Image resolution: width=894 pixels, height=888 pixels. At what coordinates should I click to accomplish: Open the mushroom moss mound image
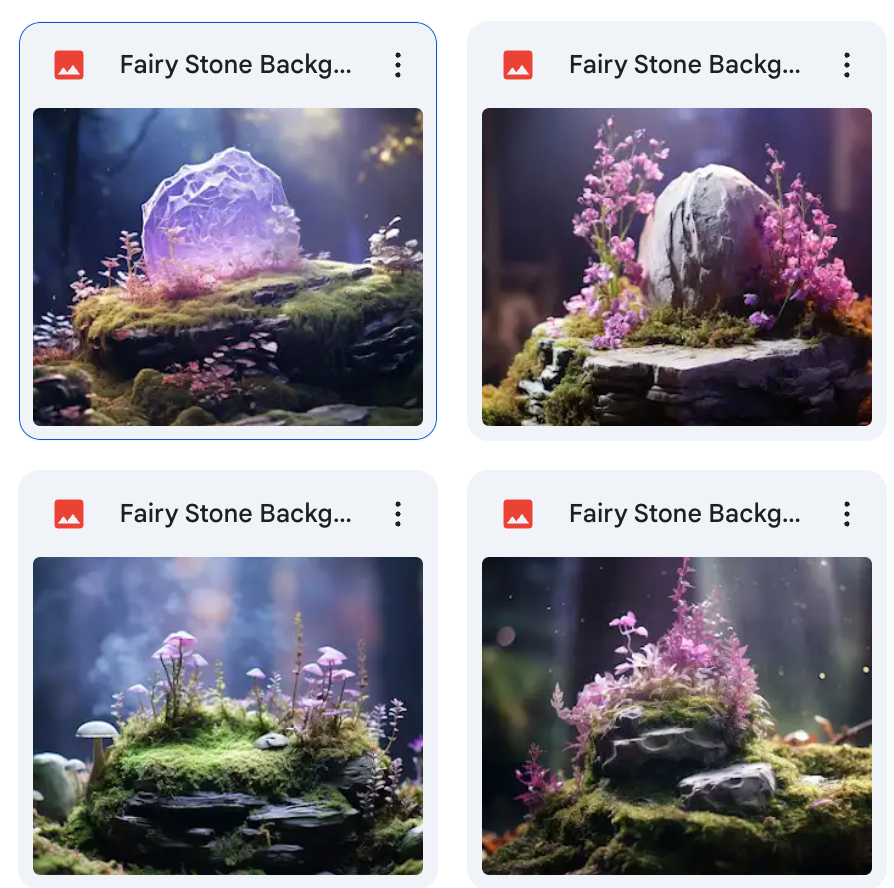point(228,716)
